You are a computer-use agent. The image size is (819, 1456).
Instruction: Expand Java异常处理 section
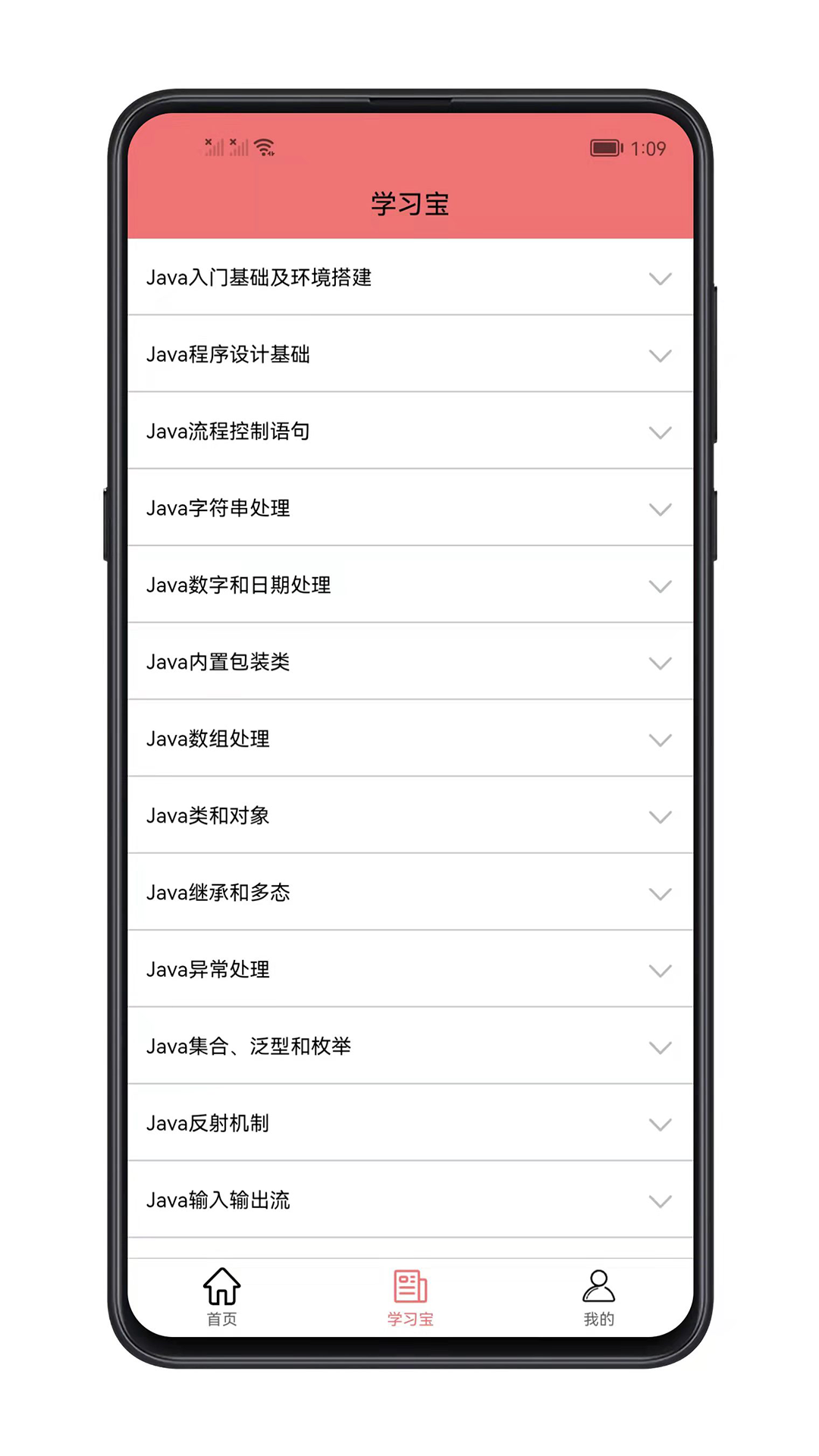(x=410, y=970)
